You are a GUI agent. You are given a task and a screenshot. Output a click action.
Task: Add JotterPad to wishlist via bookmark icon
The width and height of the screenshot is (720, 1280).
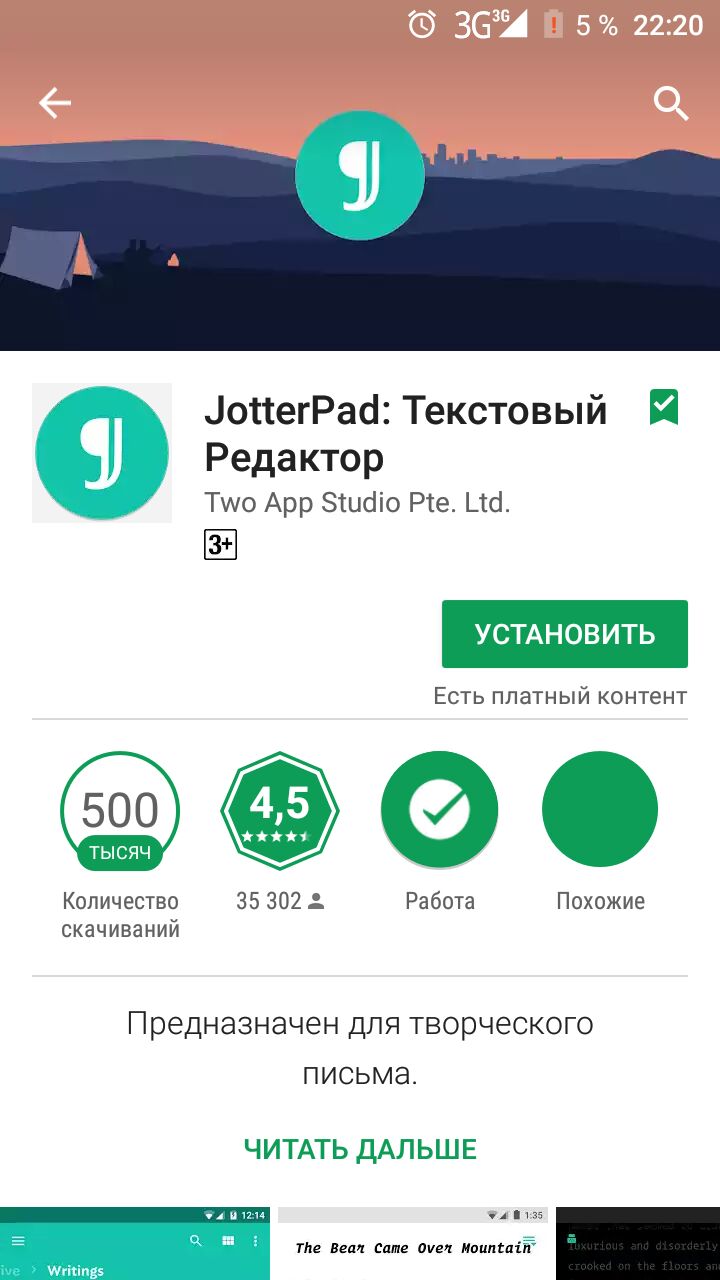pyautogui.click(x=664, y=408)
